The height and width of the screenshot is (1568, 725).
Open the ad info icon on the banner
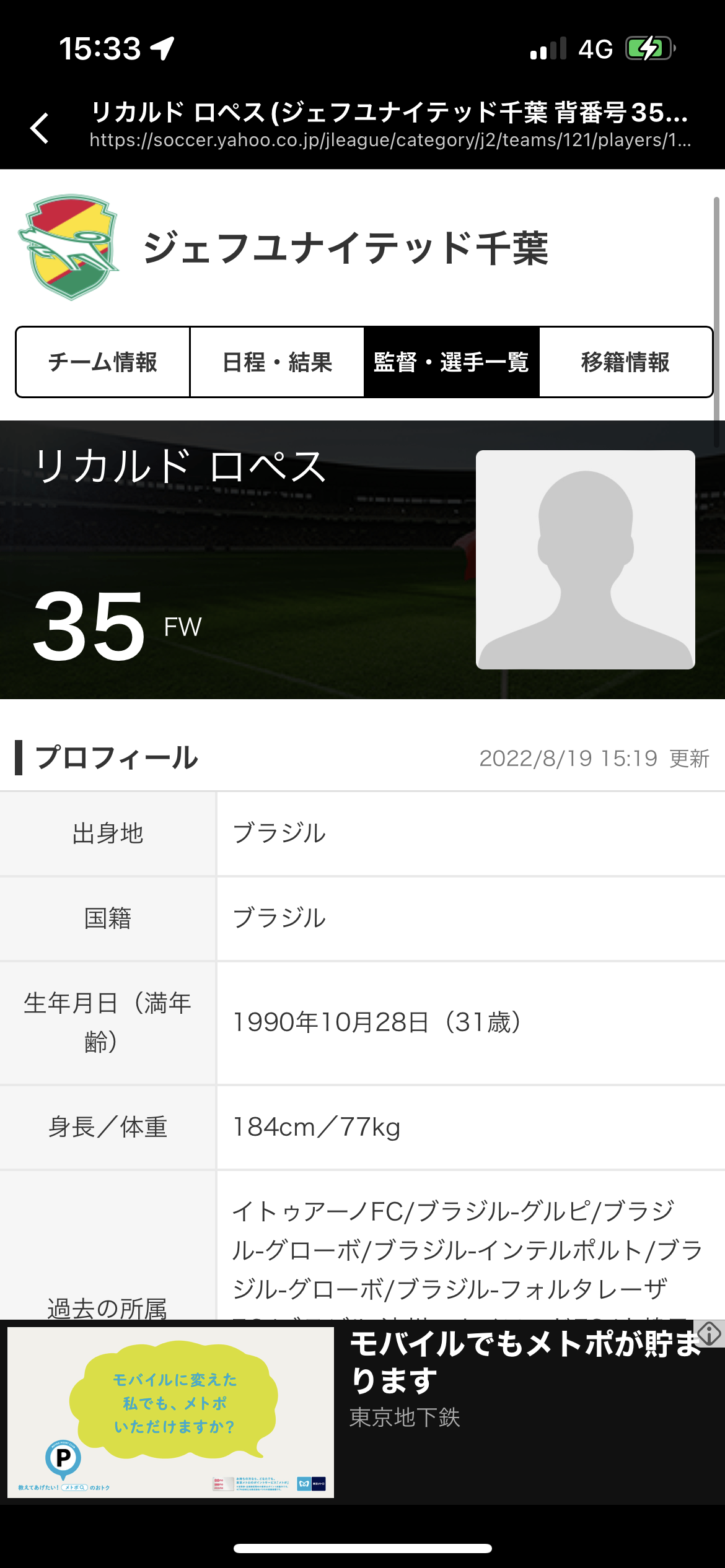tap(710, 1333)
